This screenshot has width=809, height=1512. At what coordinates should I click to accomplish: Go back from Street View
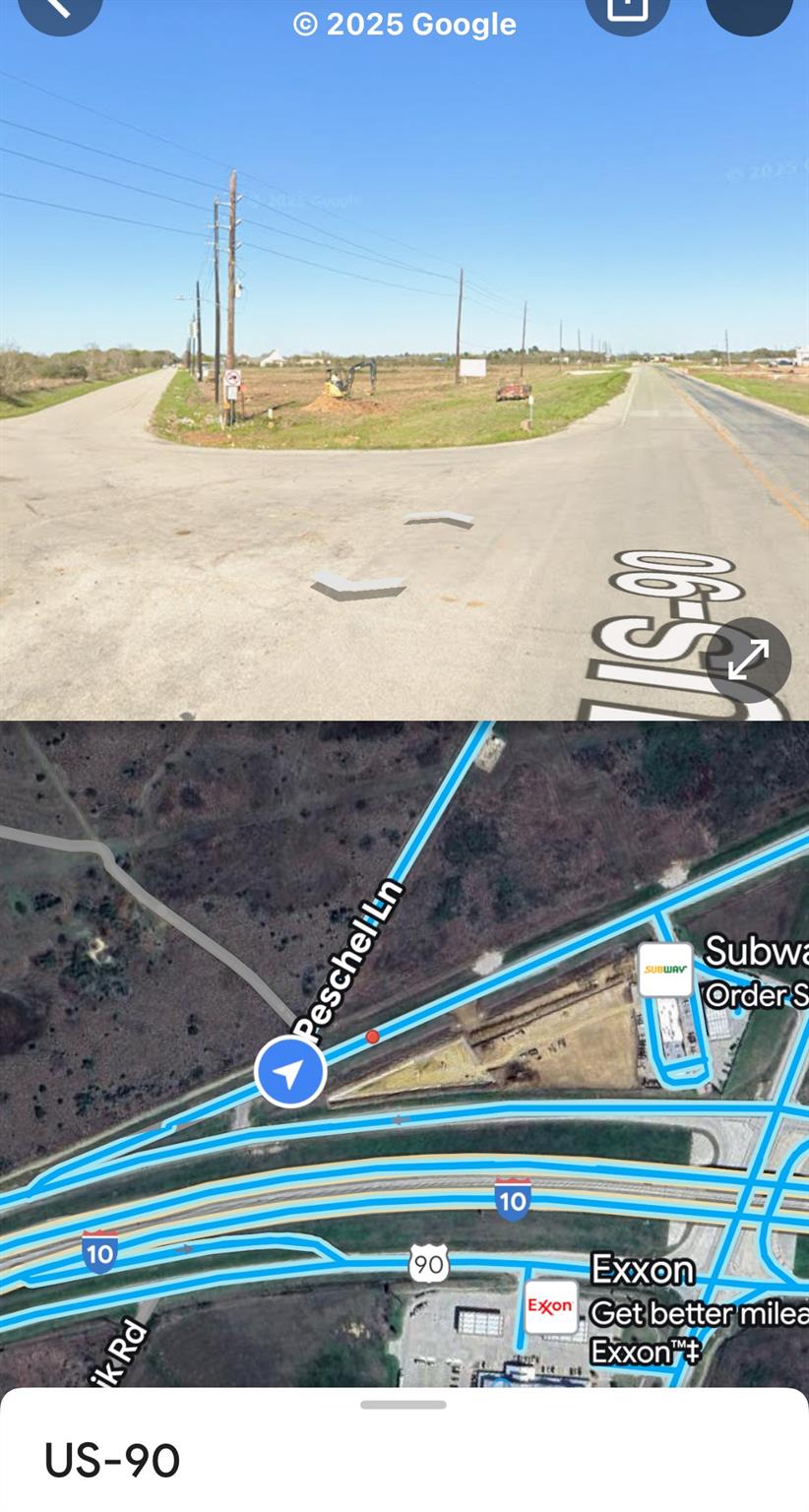(x=59, y=8)
